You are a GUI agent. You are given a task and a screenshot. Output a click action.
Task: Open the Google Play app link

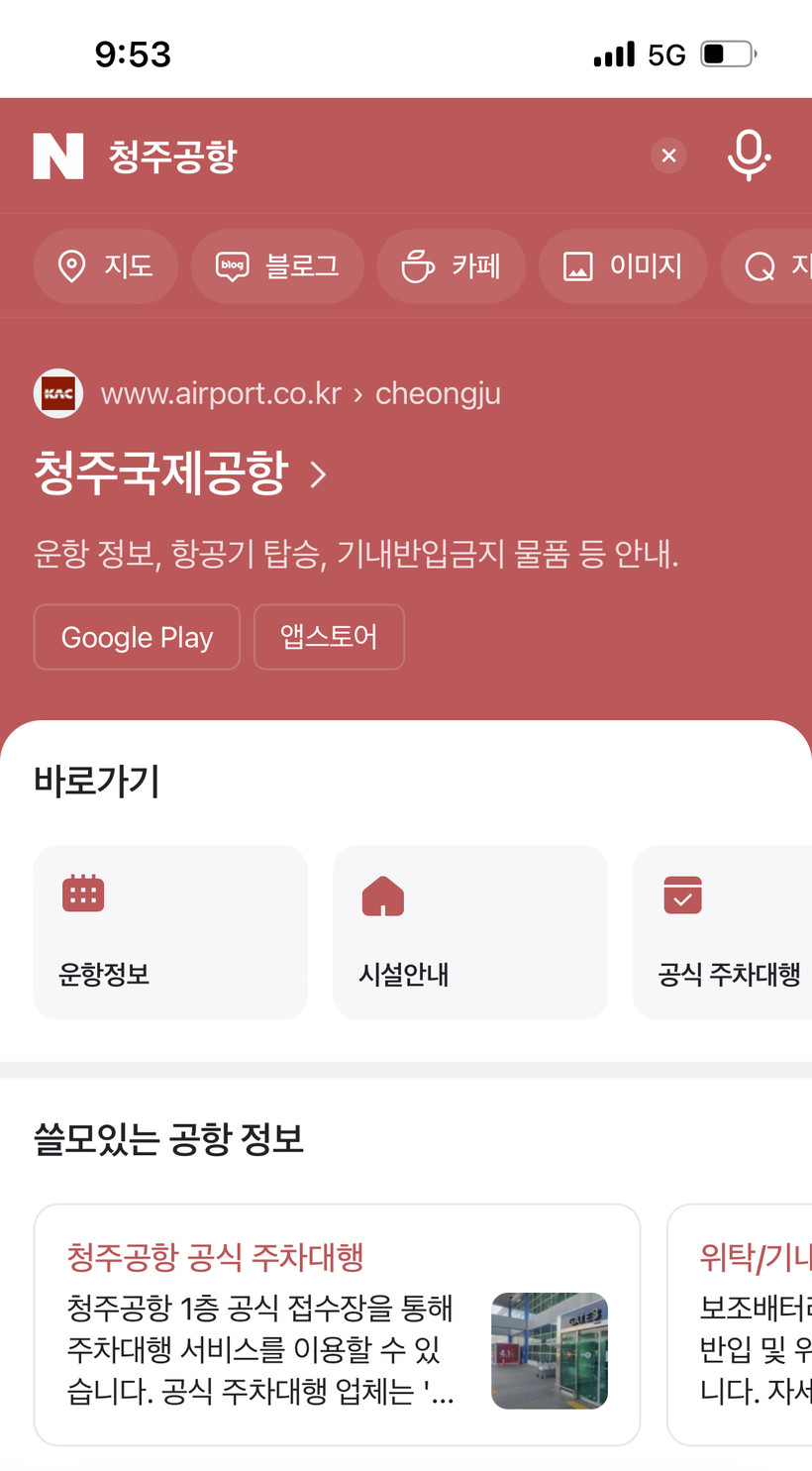[137, 637]
